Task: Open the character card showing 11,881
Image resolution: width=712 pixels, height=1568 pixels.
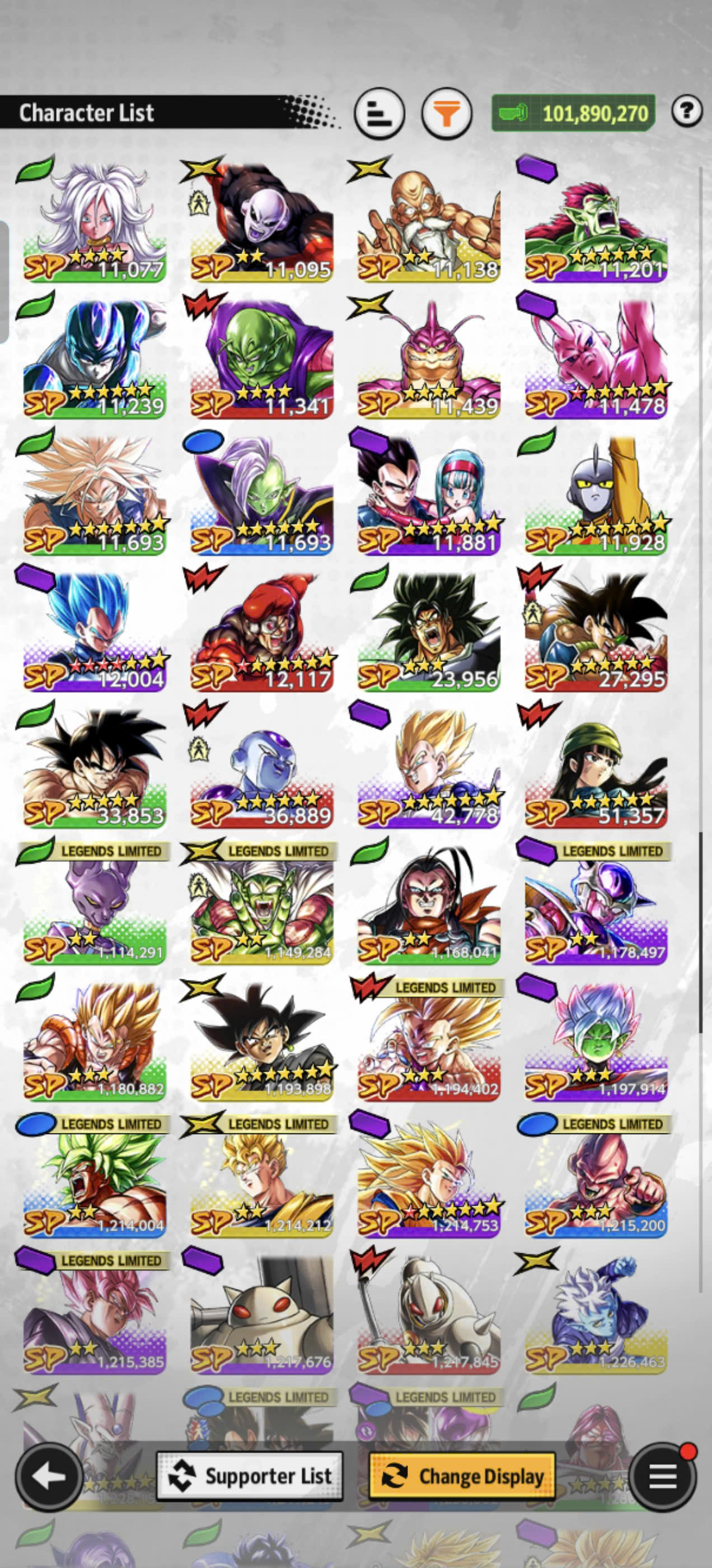Action: pyautogui.click(x=429, y=494)
